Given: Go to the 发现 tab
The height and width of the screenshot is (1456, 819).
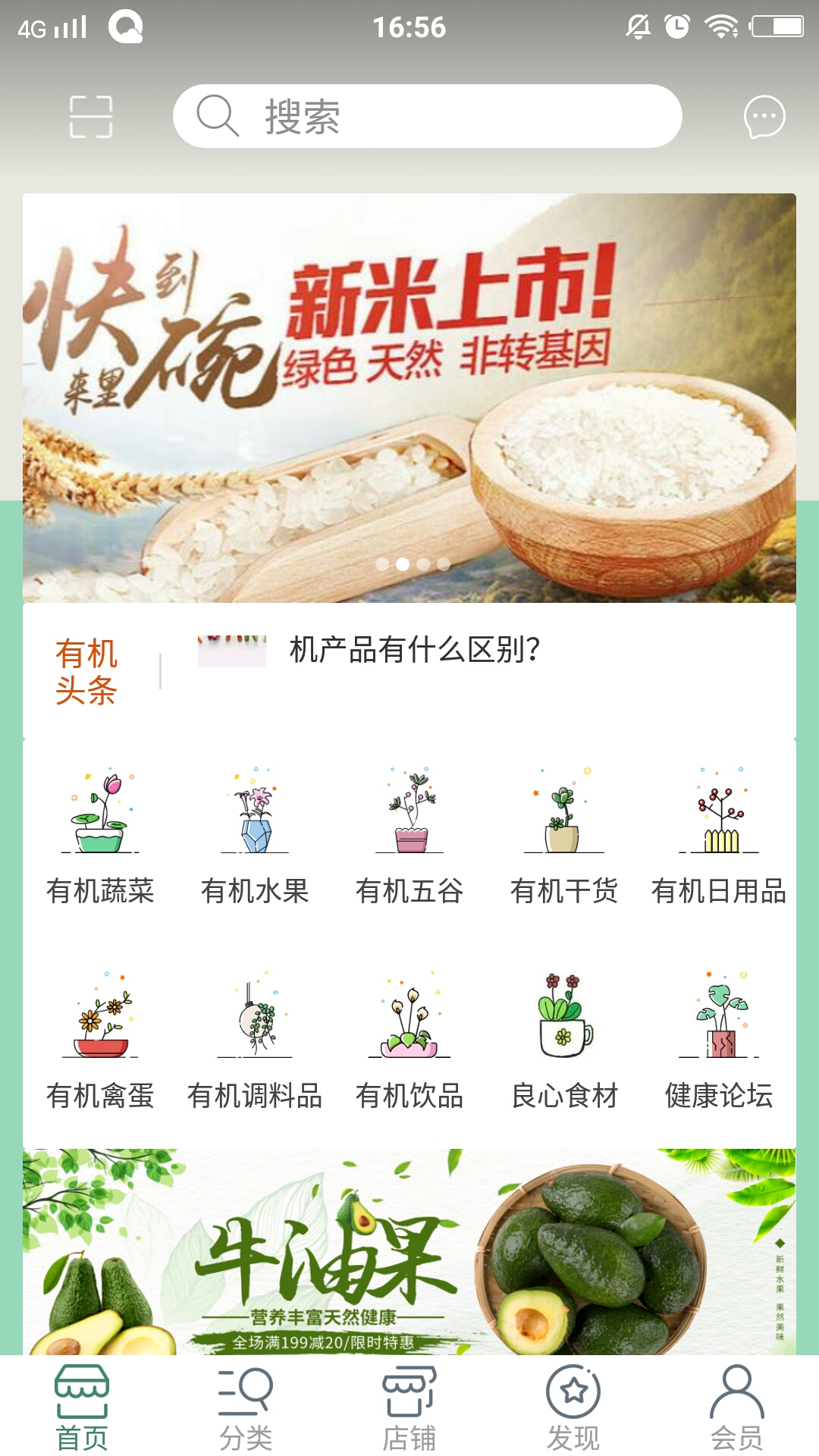Looking at the screenshot, I should pyautogui.click(x=573, y=1407).
